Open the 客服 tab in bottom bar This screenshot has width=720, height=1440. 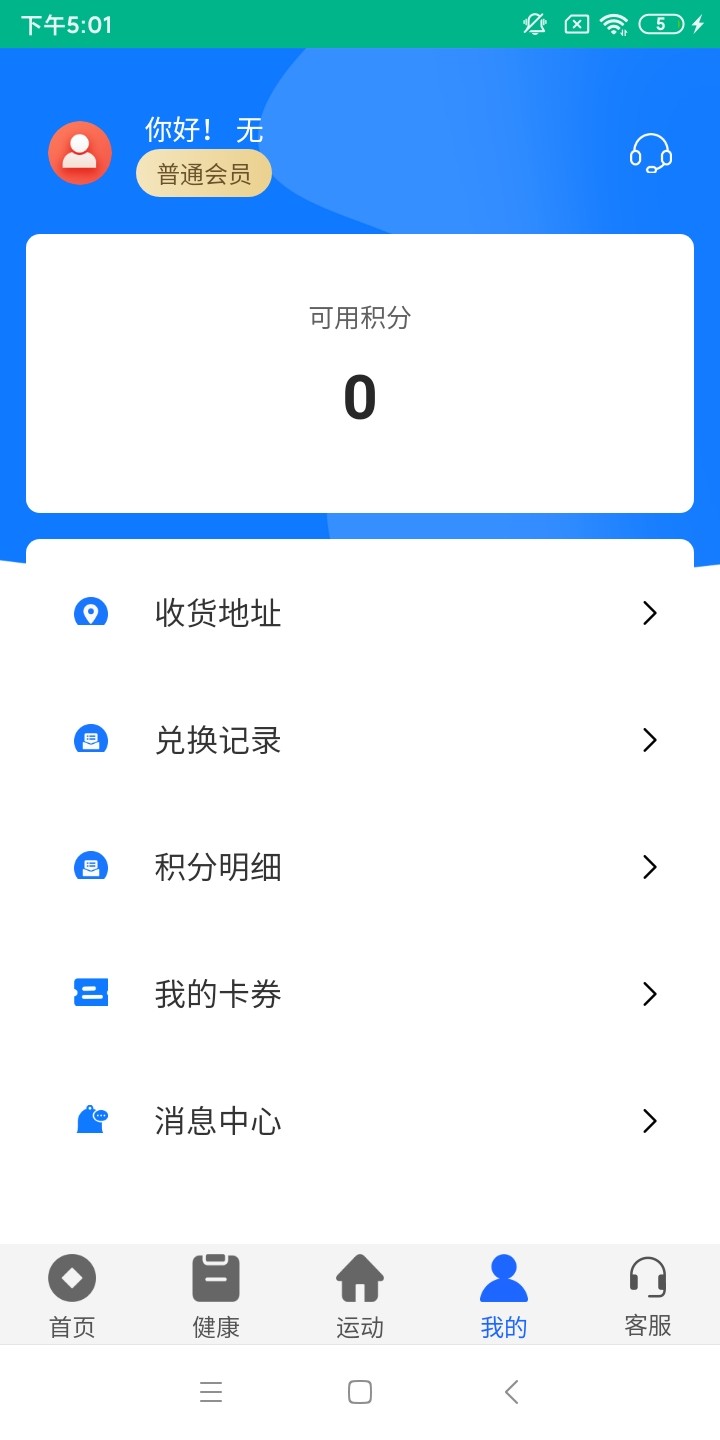coord(648,1295)
